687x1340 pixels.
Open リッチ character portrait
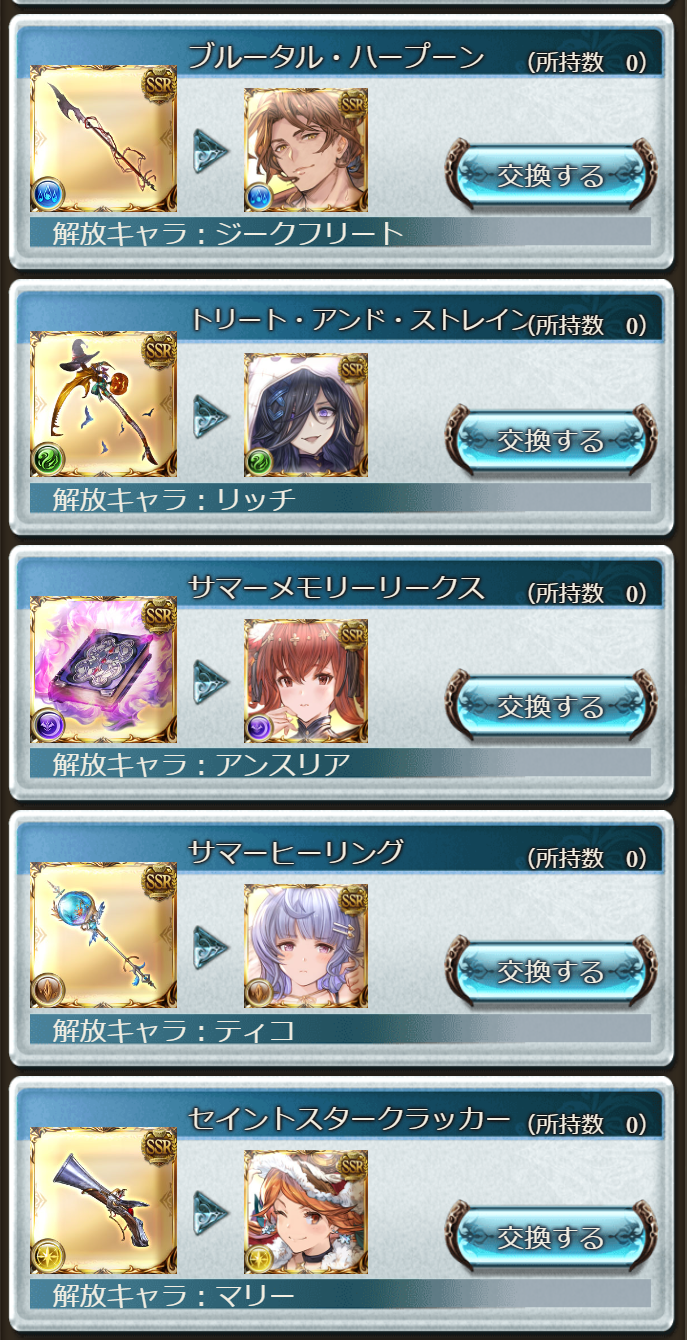306,415
